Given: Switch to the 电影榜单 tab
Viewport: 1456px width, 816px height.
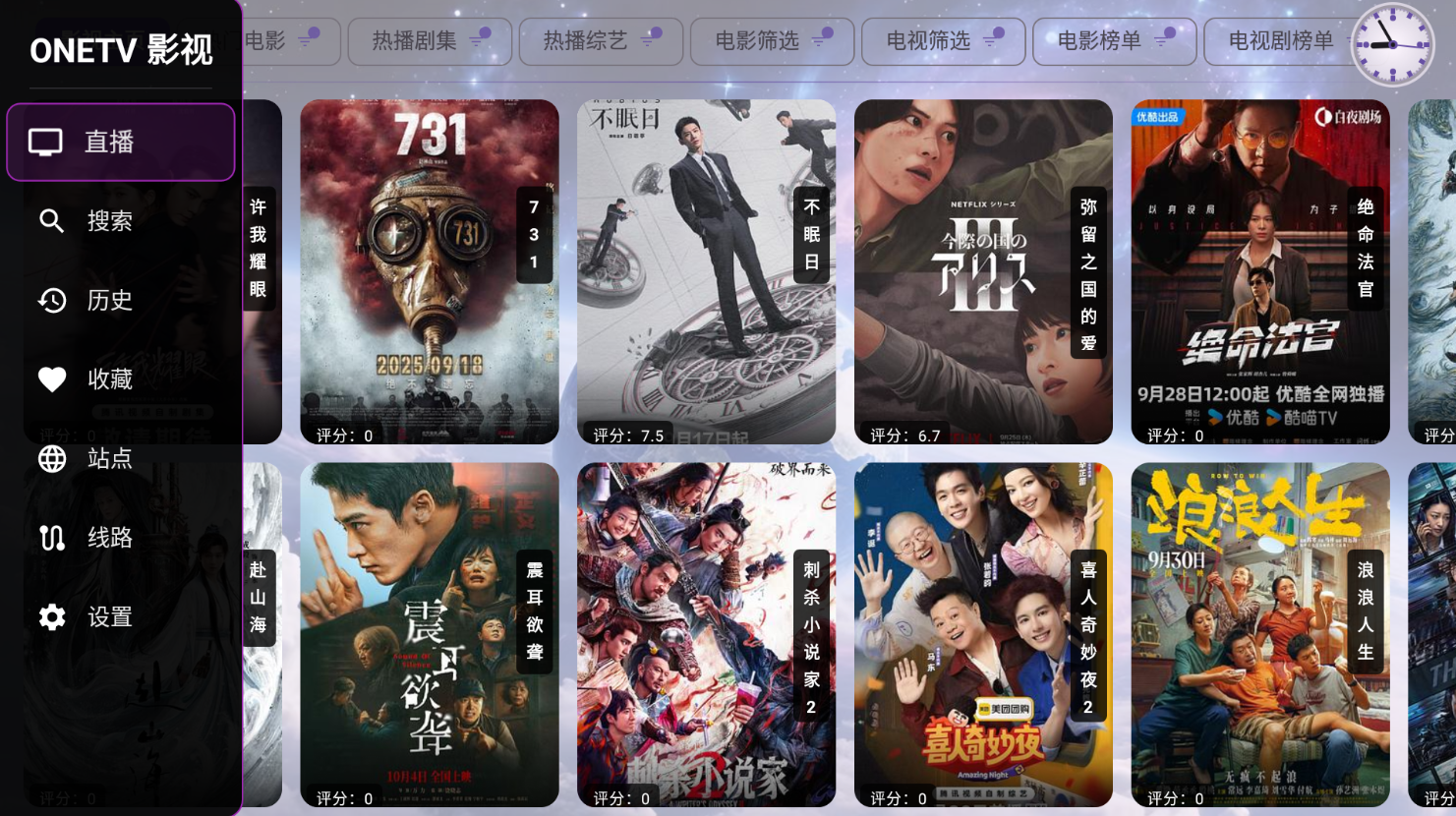Looking at the screenshot, I should (x=1113, y=41).
